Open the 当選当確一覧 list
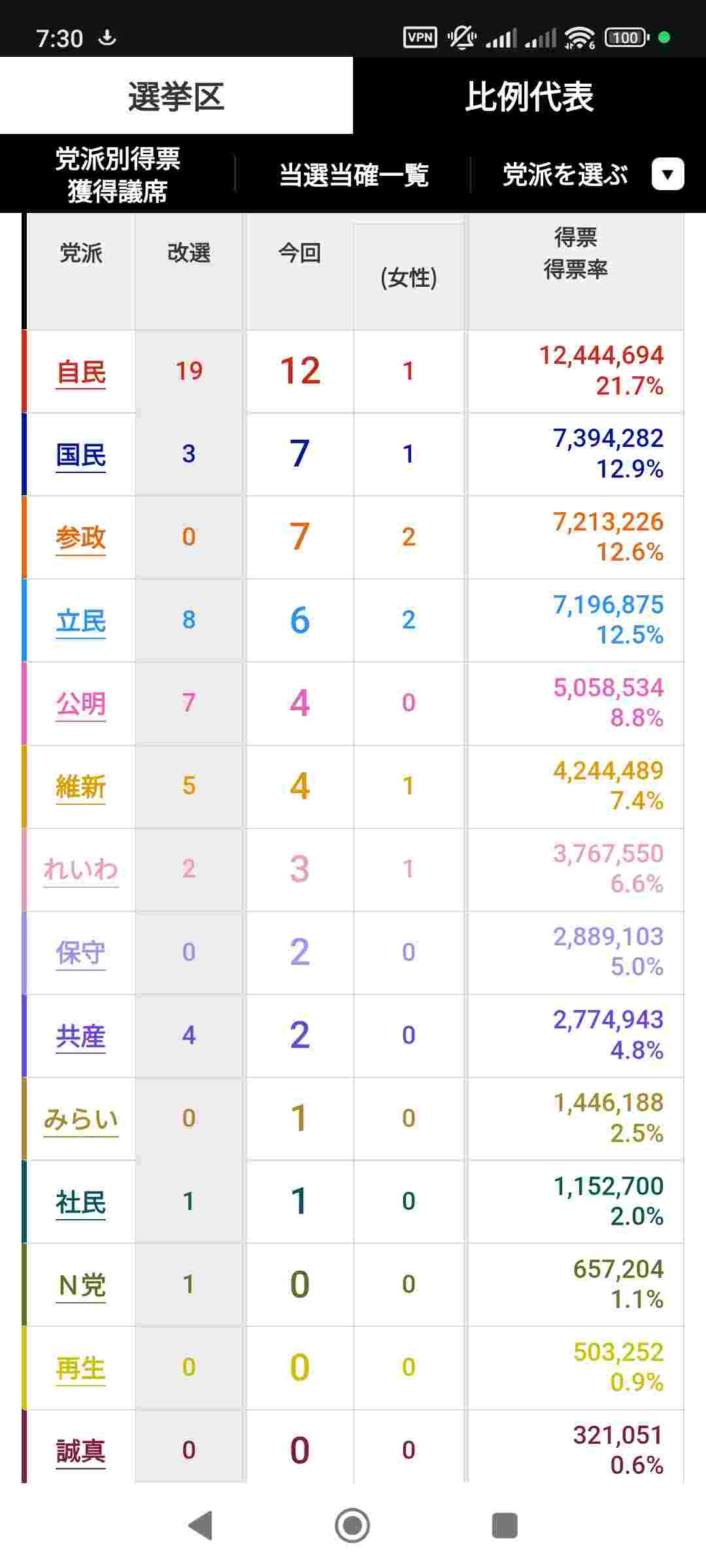Screen dimensions: 706x1568 tap(354, 174)
